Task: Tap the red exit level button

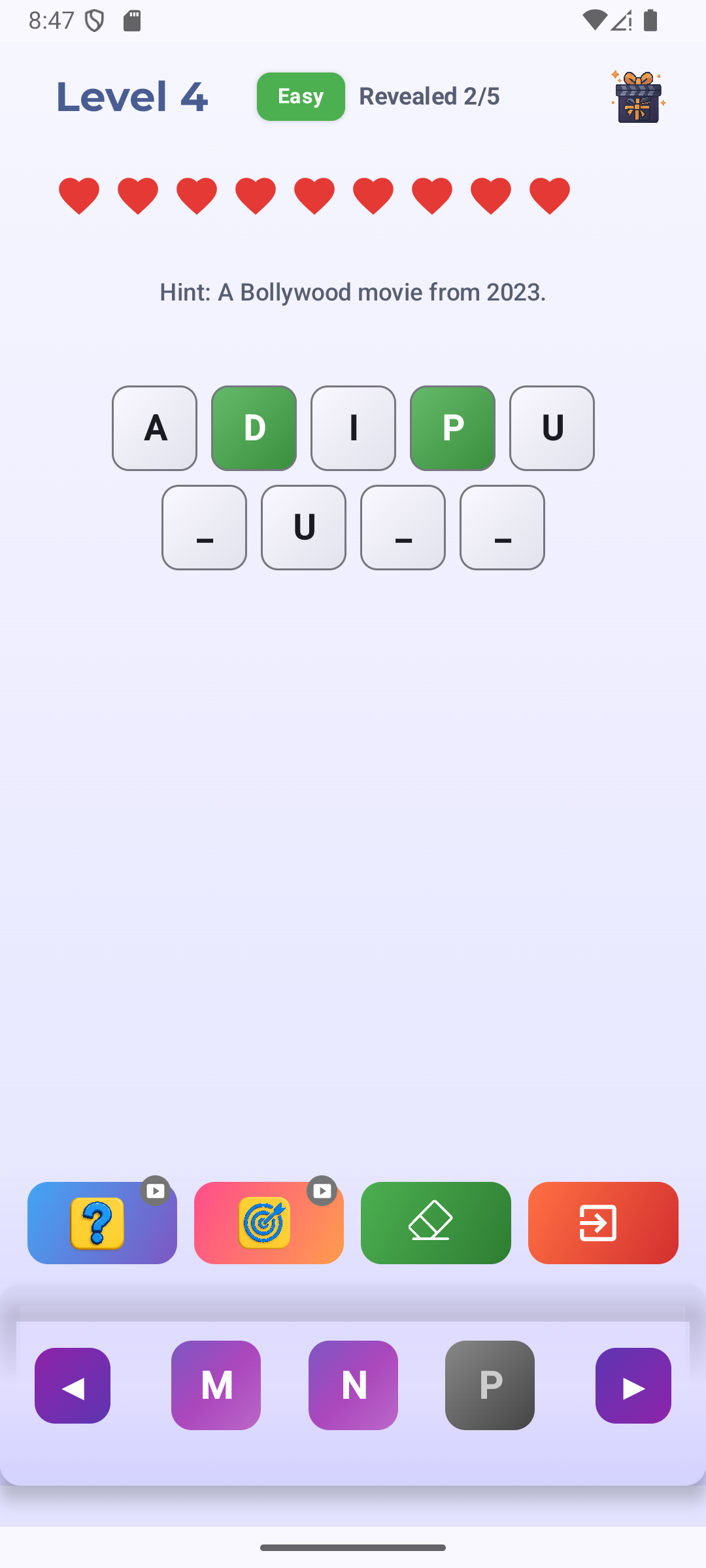Action: click(603, 1222)
